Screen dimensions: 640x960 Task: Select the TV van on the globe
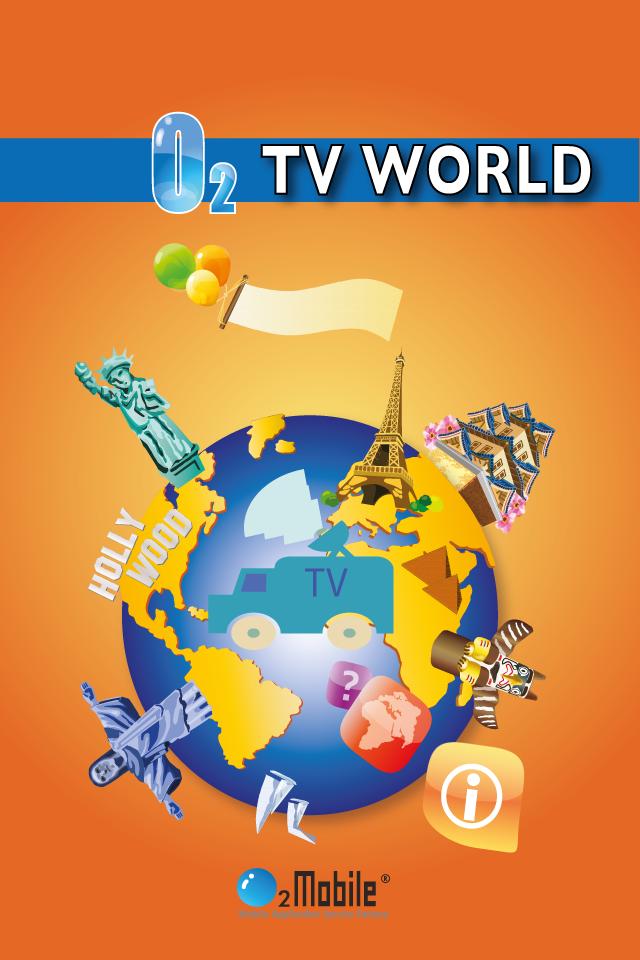pyautogui.click(x=300, y=597)
